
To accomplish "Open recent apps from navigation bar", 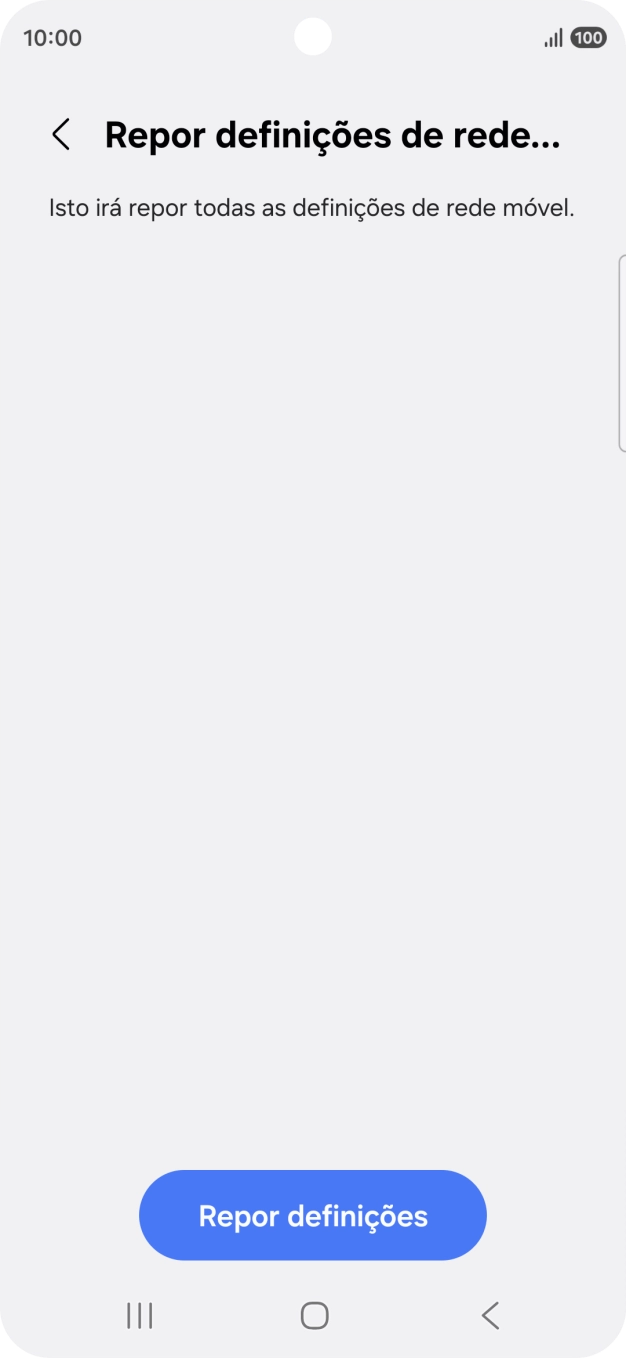I will [x=140, y=1315].
